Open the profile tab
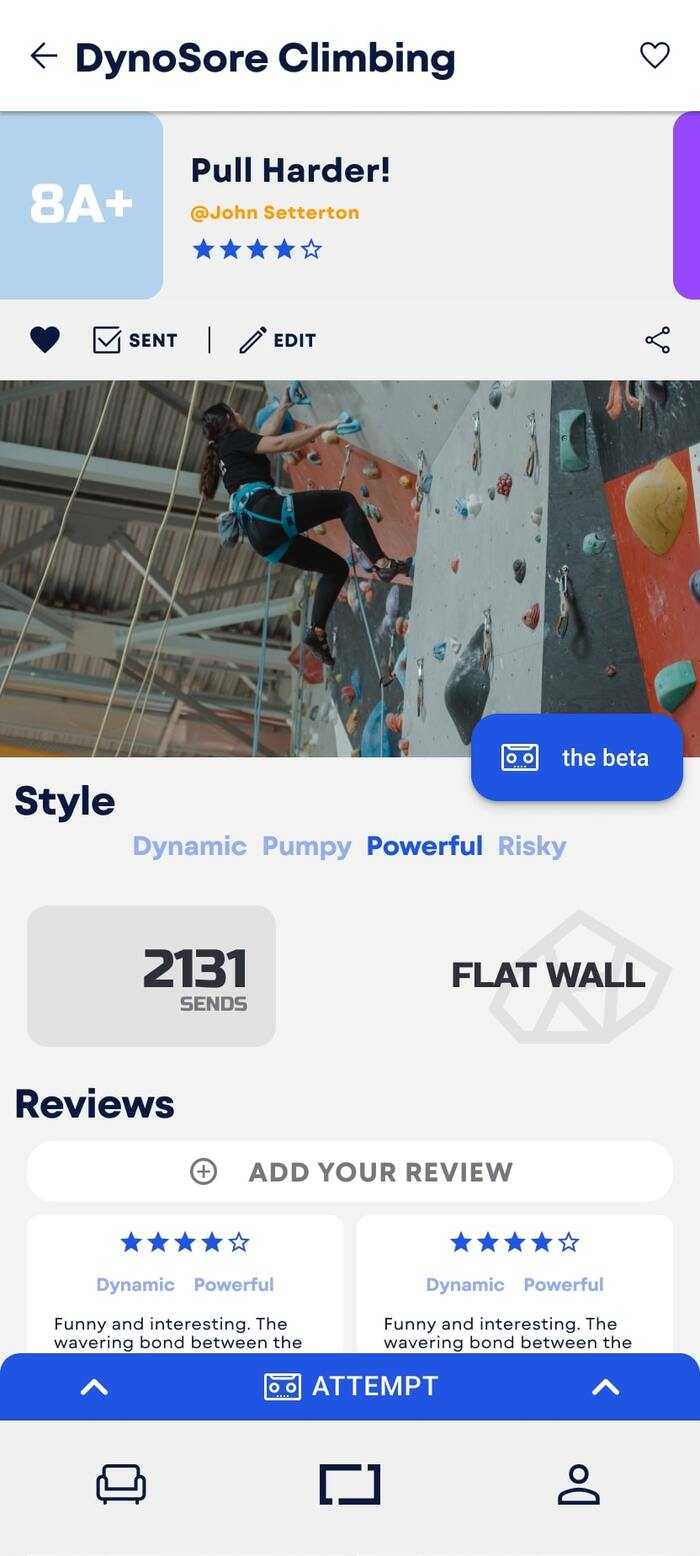The image size is (700, 1556). 578,1484
